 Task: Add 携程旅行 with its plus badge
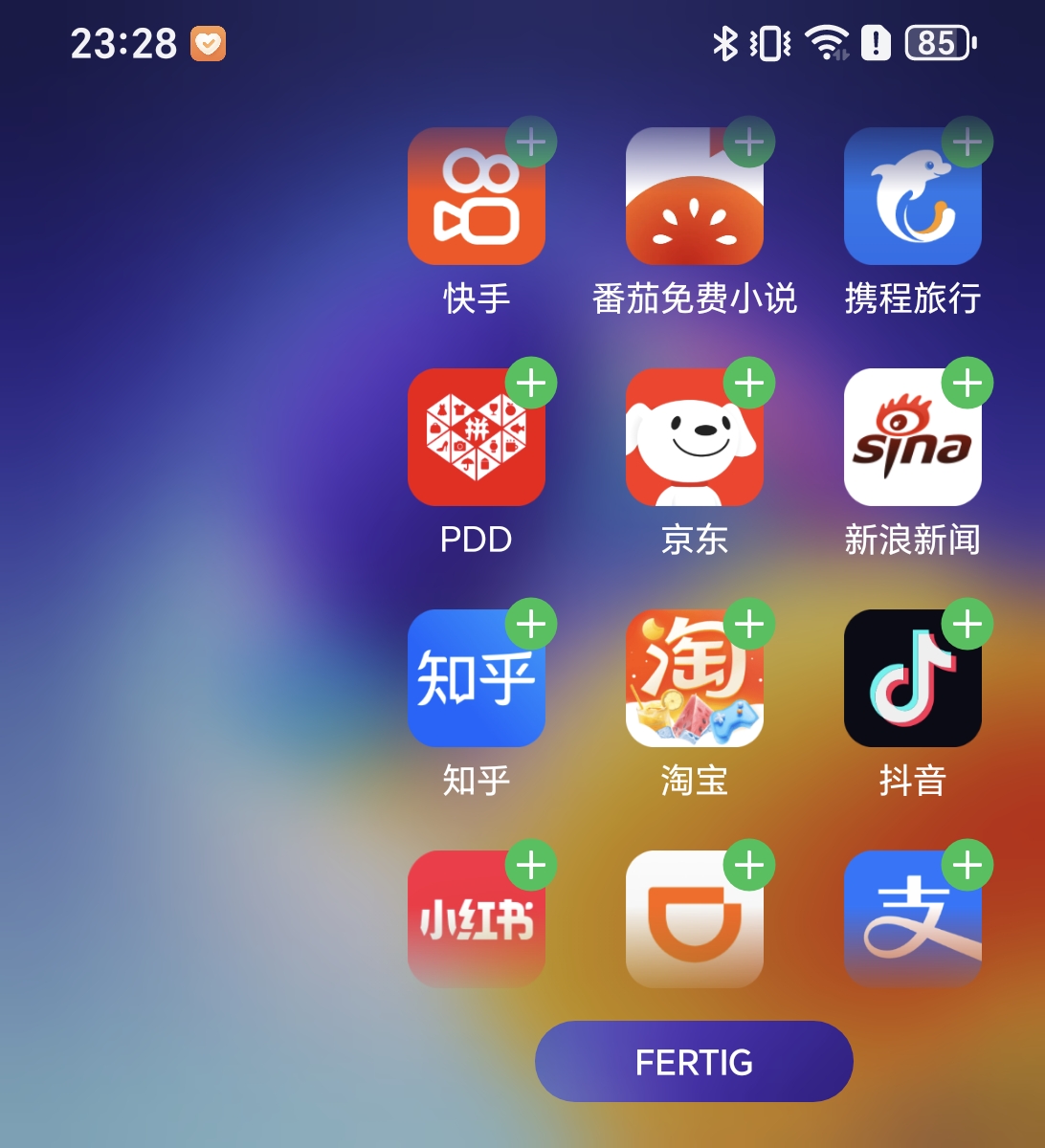967,143
